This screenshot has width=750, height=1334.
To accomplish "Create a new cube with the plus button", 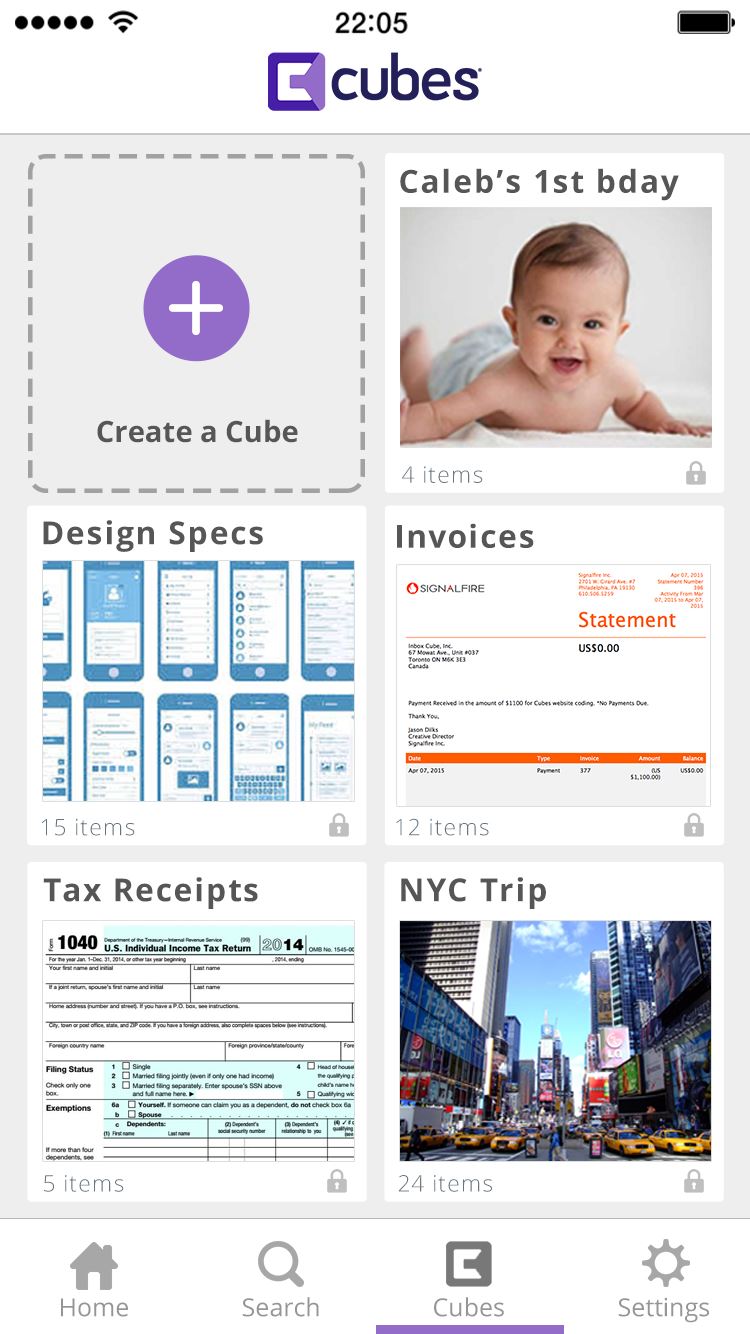I will point(196,307).
